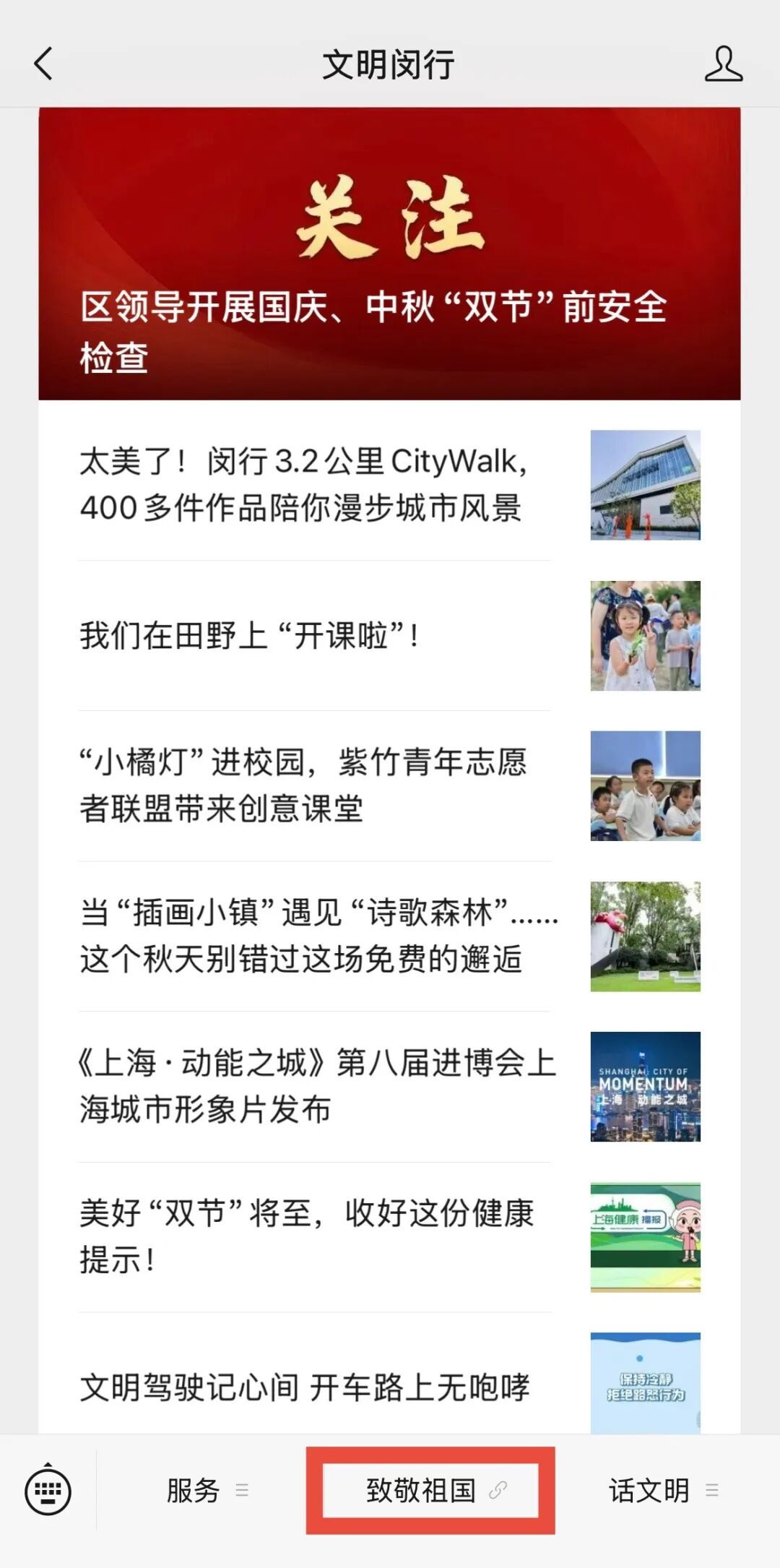Image resolution: width=780 pixels, height=1568 pixels.
Task: Open the 致敬祖国 link
Action: coord(430,1490)
